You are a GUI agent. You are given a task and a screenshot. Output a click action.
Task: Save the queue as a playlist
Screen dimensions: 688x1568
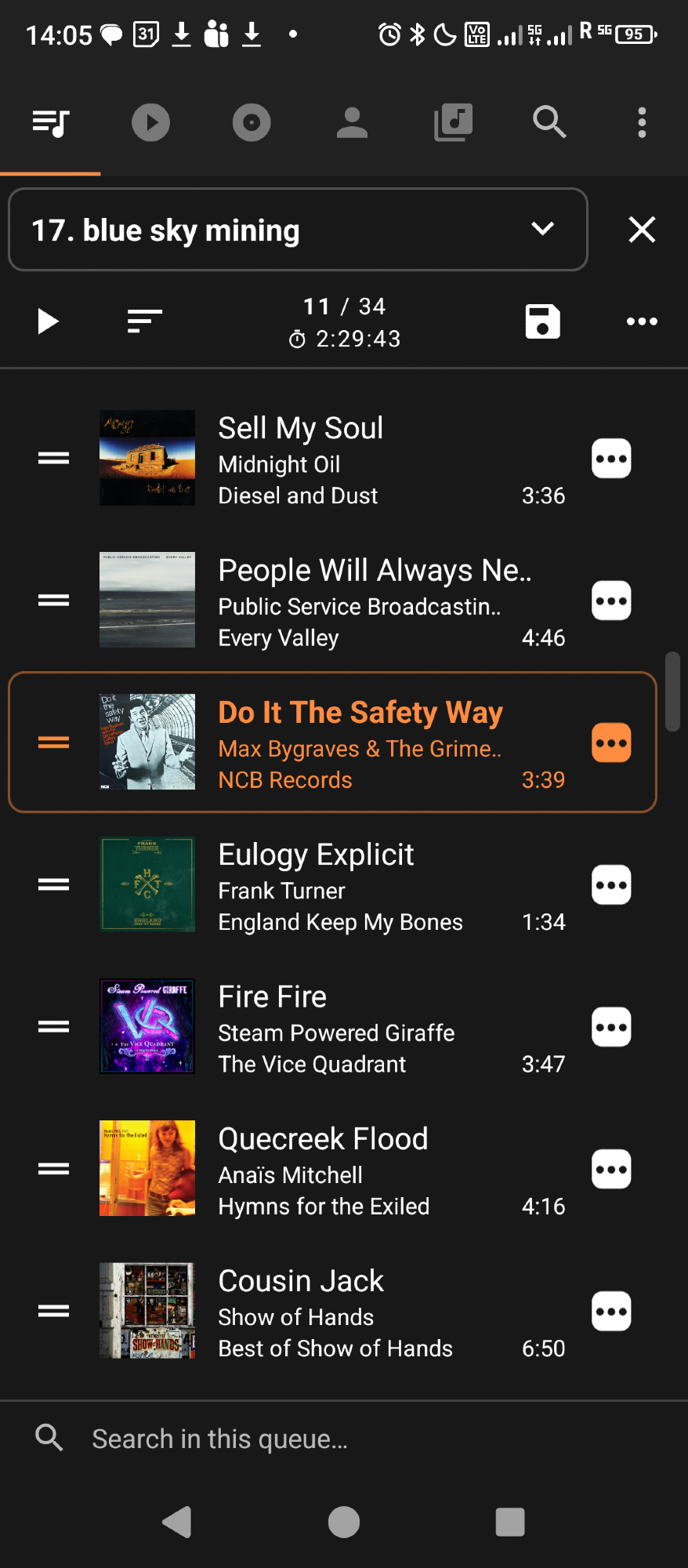click(542, 321)
